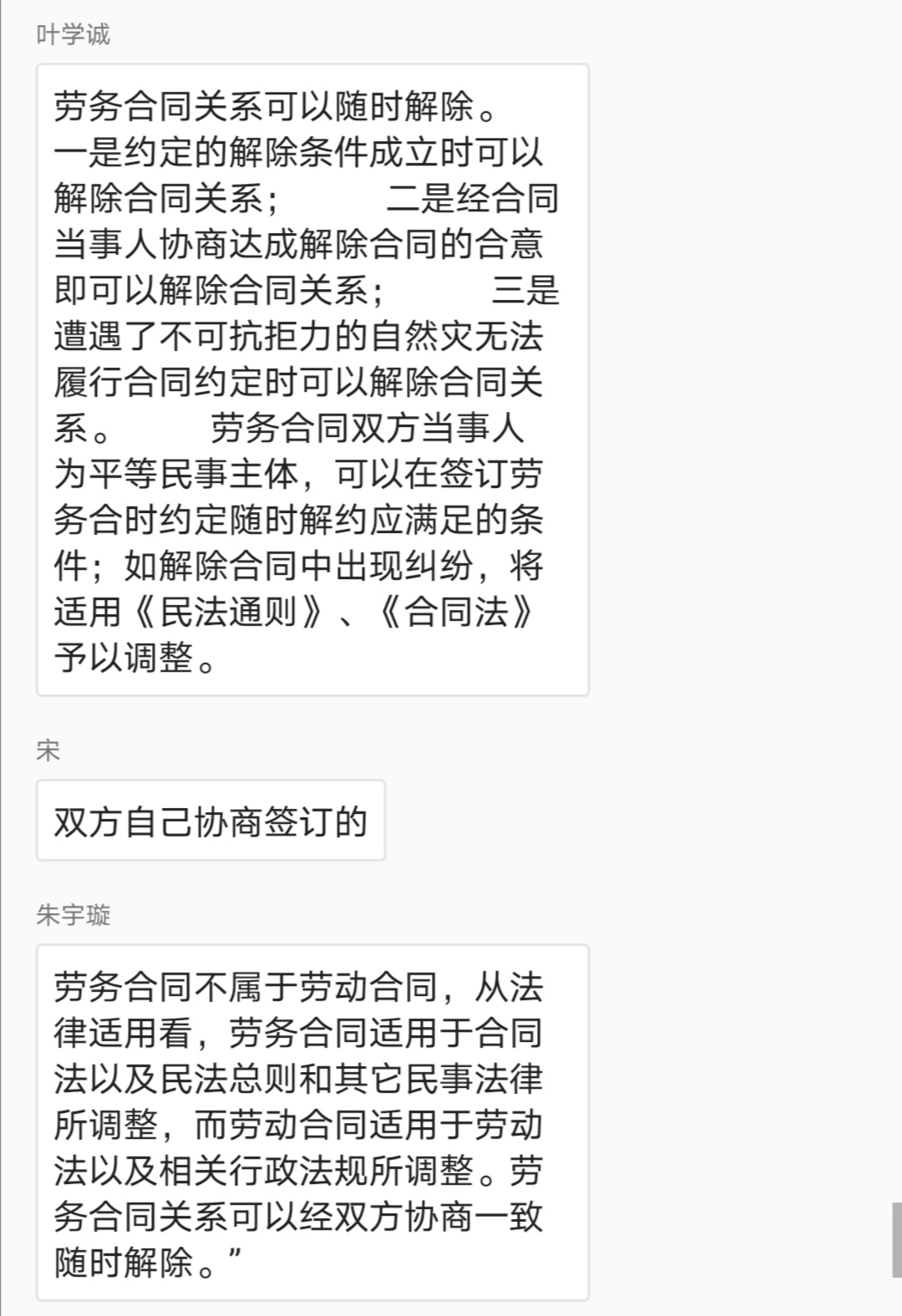Open lawyer 朱宇璇's profile name
This screenshot has width=902, height=1316.
(73, 916)
